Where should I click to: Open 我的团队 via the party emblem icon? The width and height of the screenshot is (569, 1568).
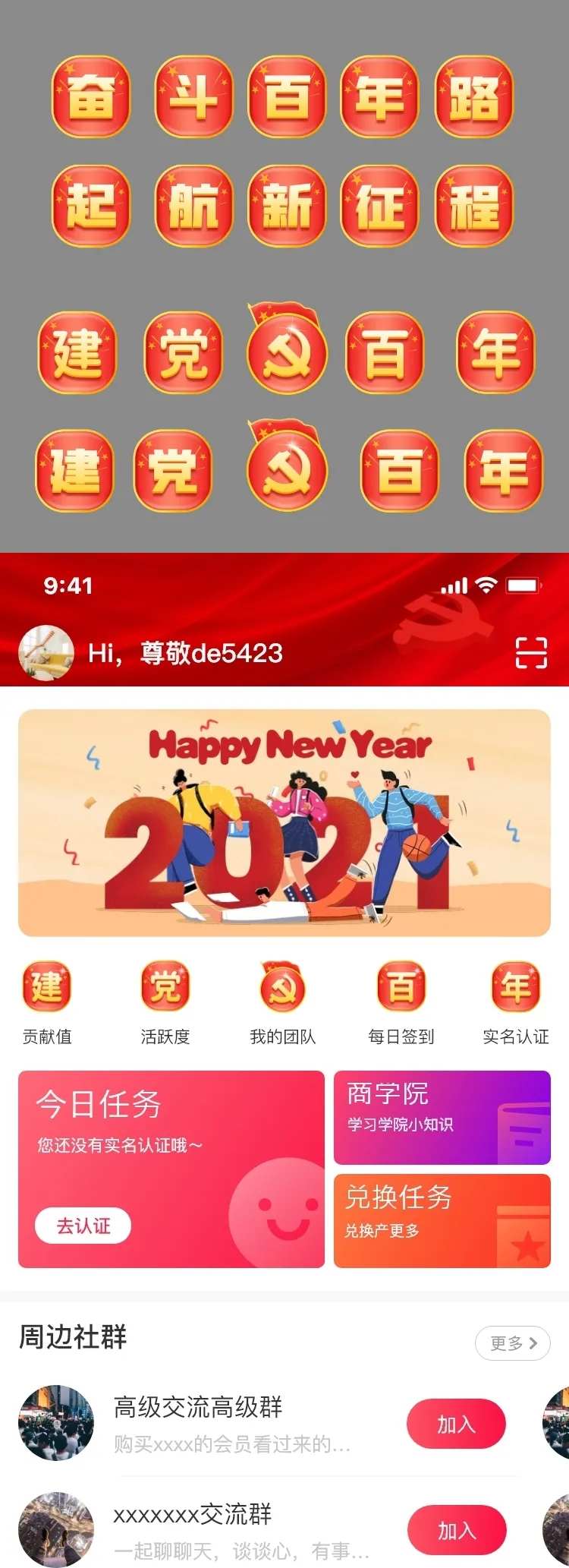coord(283,987)
